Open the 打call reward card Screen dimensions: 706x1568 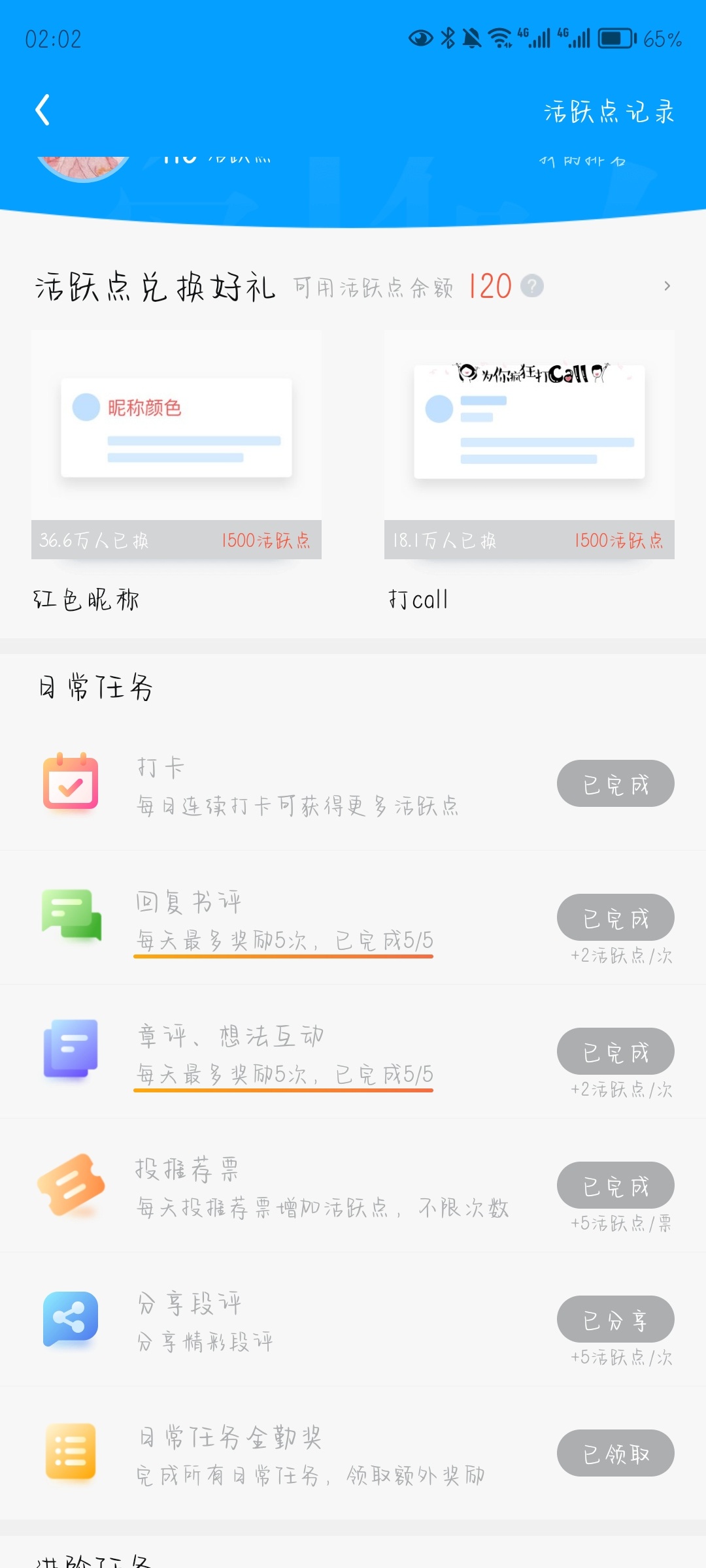coord(529,472)
